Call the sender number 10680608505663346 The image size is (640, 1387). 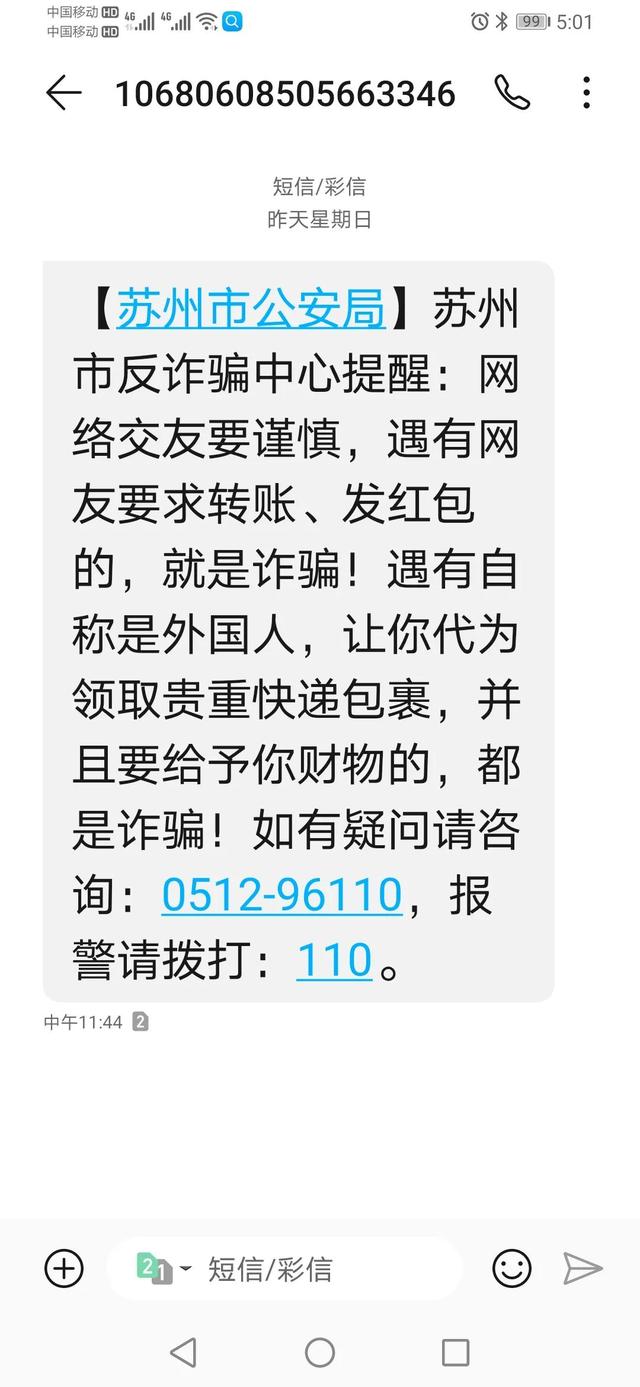click(510, 93)
